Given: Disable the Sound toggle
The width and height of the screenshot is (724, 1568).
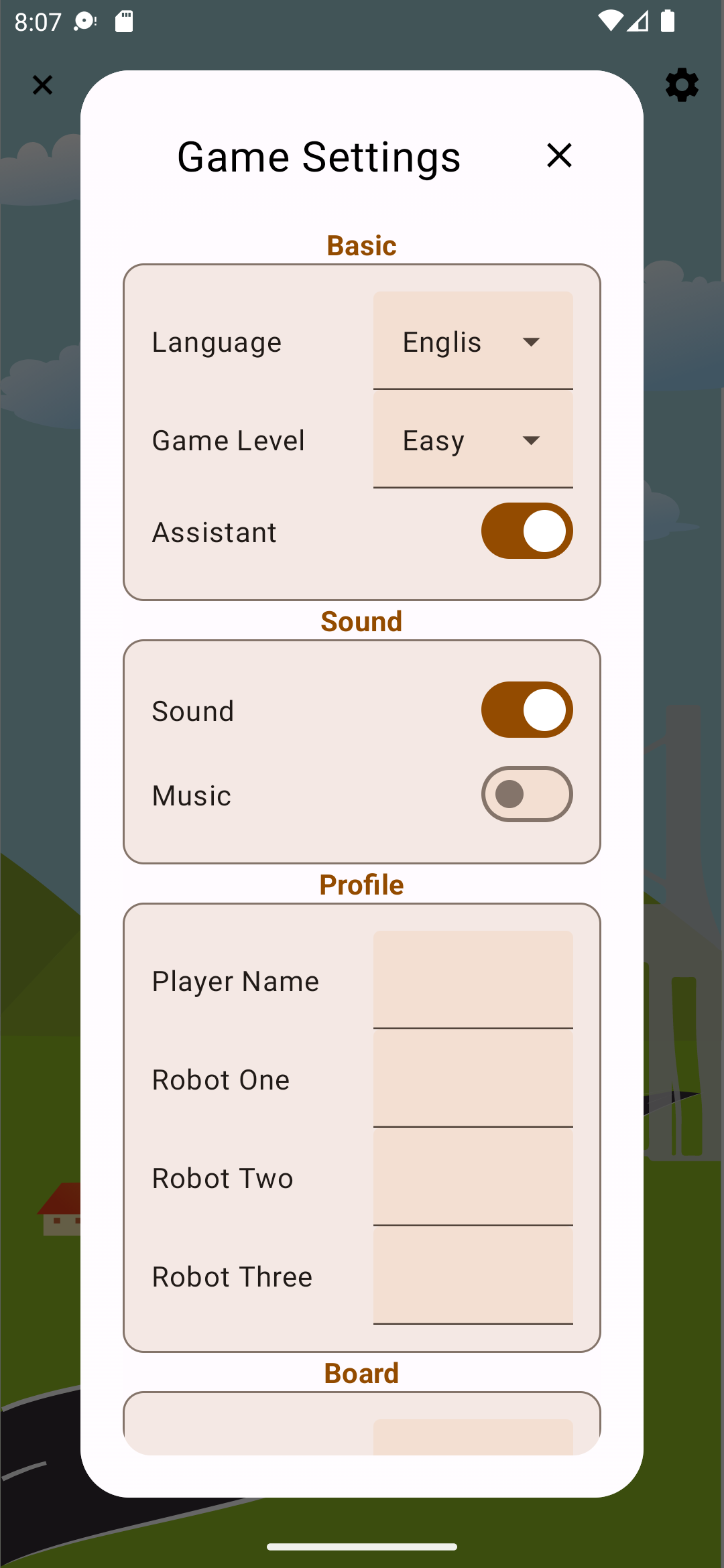Looking at the screenshot, I should (x=527, y=710).
